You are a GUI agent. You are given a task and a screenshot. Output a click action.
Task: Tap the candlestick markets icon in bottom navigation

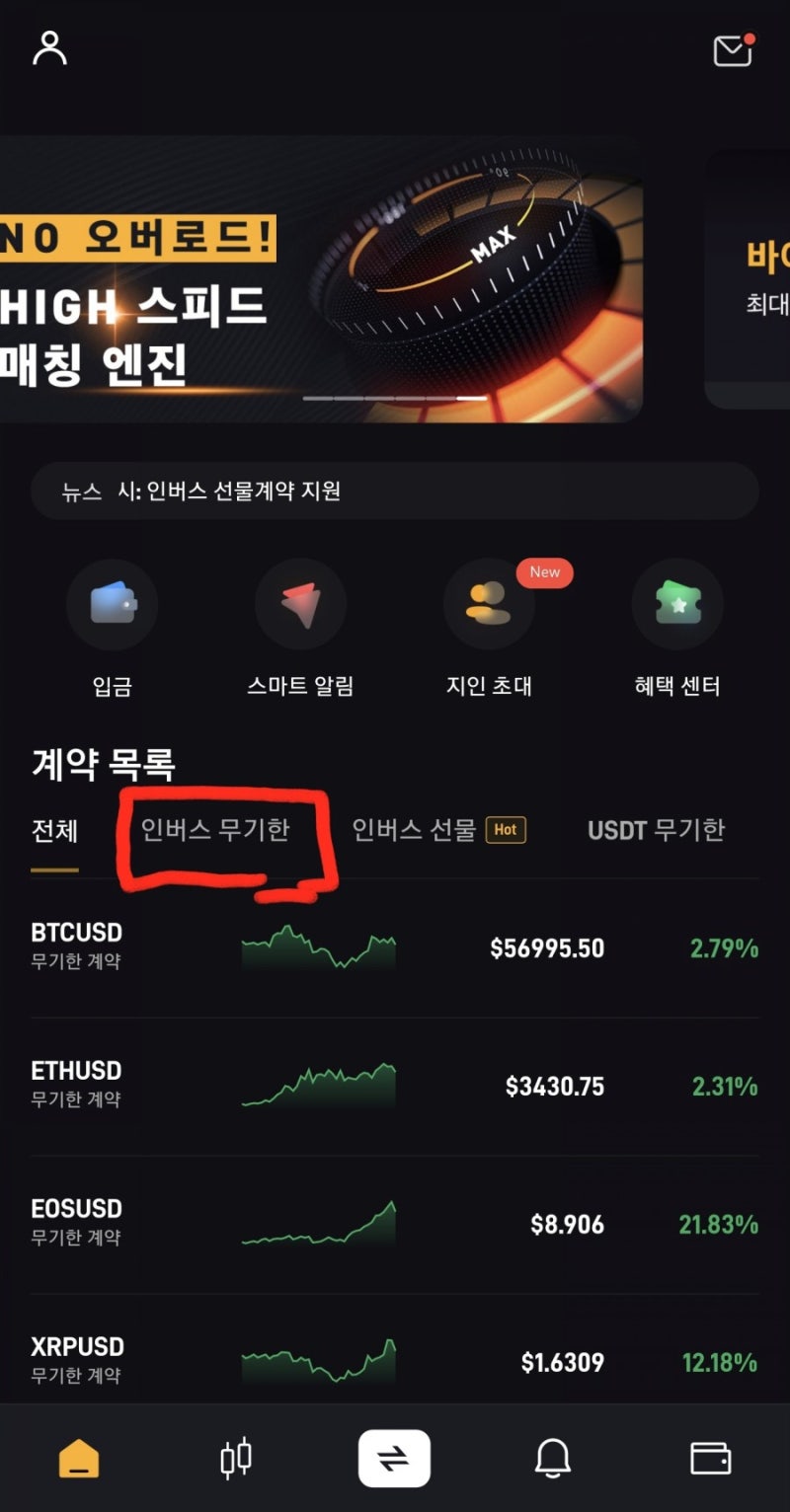(x=237, y=1457)
